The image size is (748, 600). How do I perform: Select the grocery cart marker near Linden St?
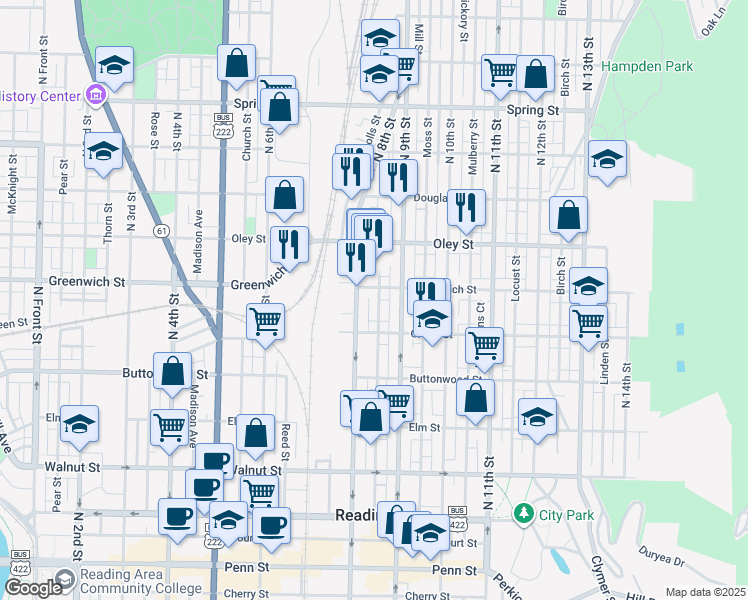[588, 323]
